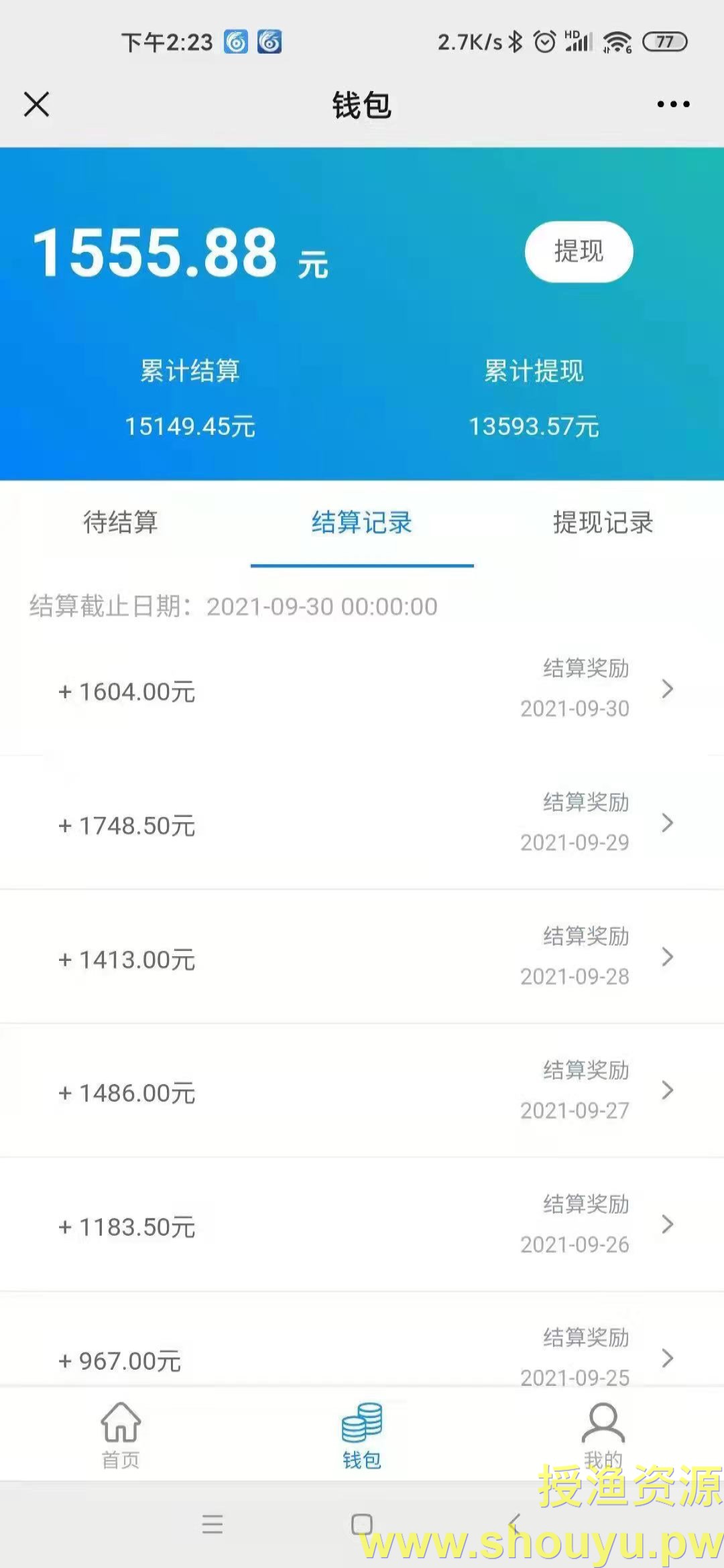The height and width of the screenshot is (1568, 724).
Task: Open the +1183.50元 record from 2021-09-26
Action: 362,1225
